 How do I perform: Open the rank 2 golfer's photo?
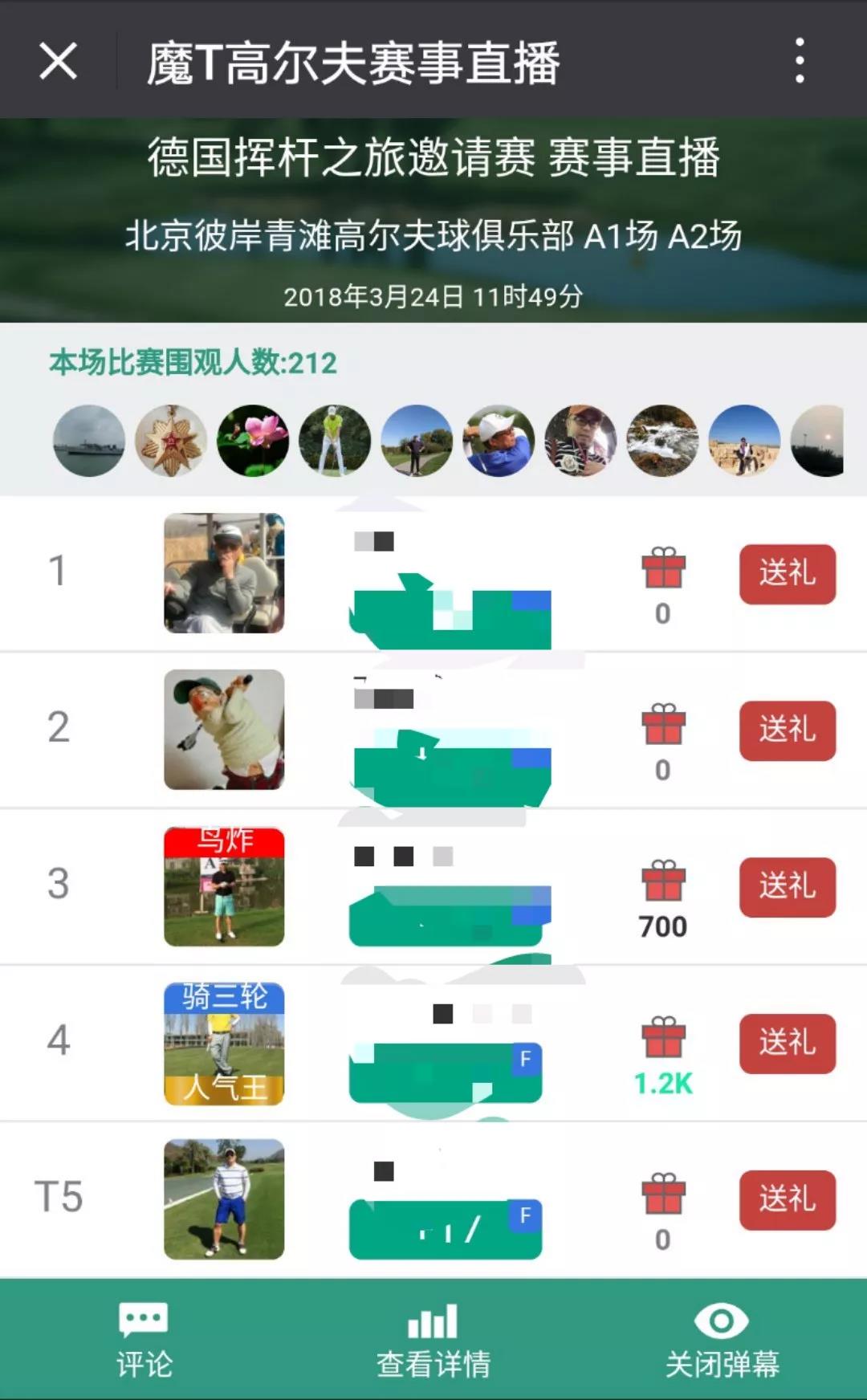[x=224, y=730]
